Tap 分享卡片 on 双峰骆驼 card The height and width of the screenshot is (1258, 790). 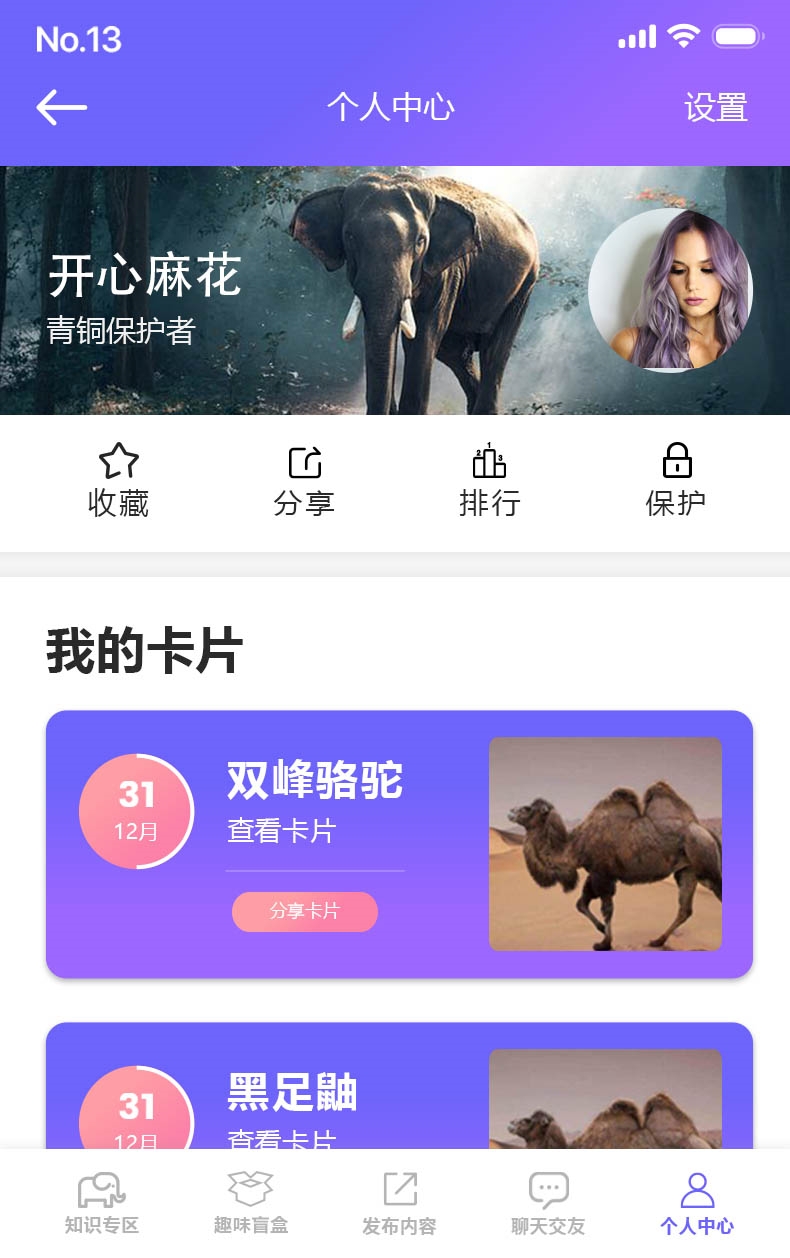tap(305, 911)
